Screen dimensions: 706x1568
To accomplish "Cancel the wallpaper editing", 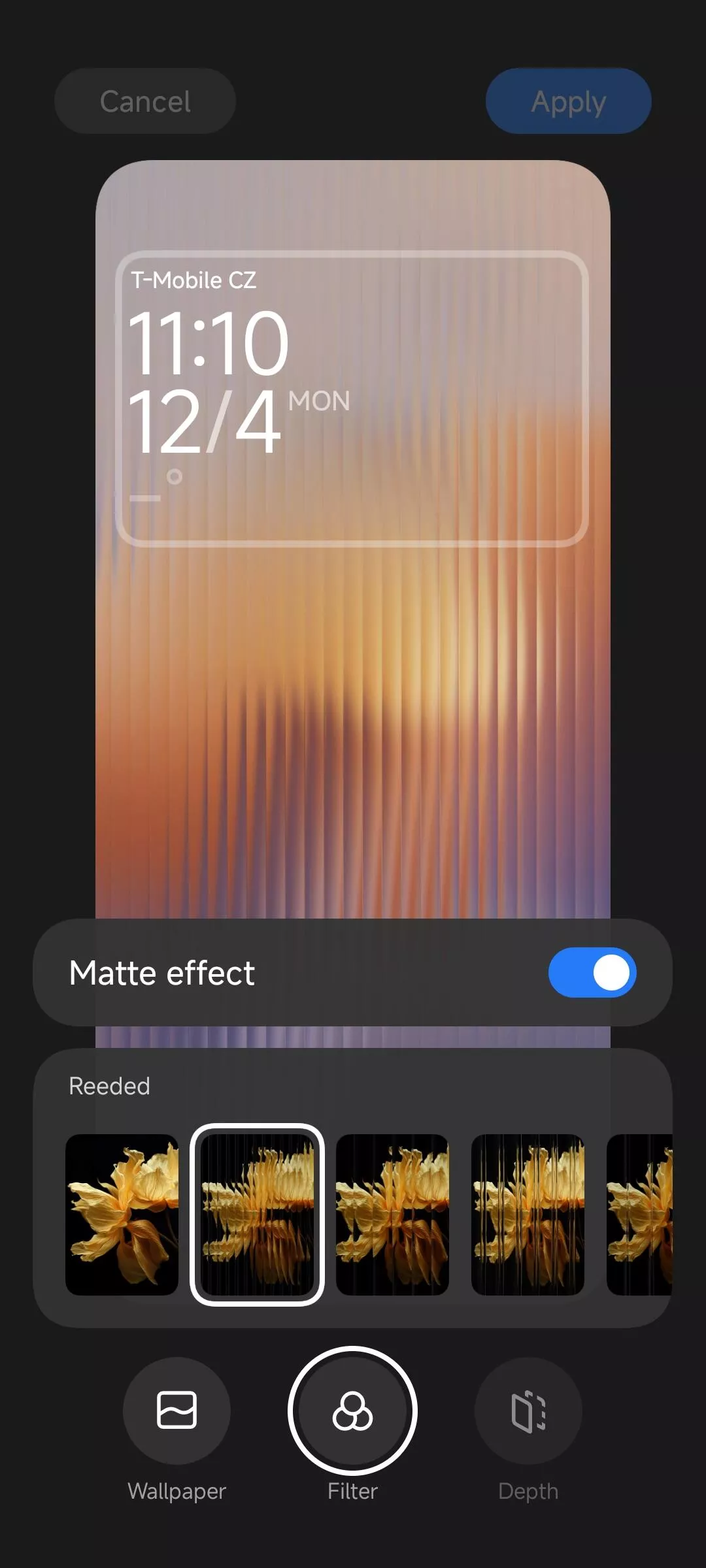I will click(145, 101).
